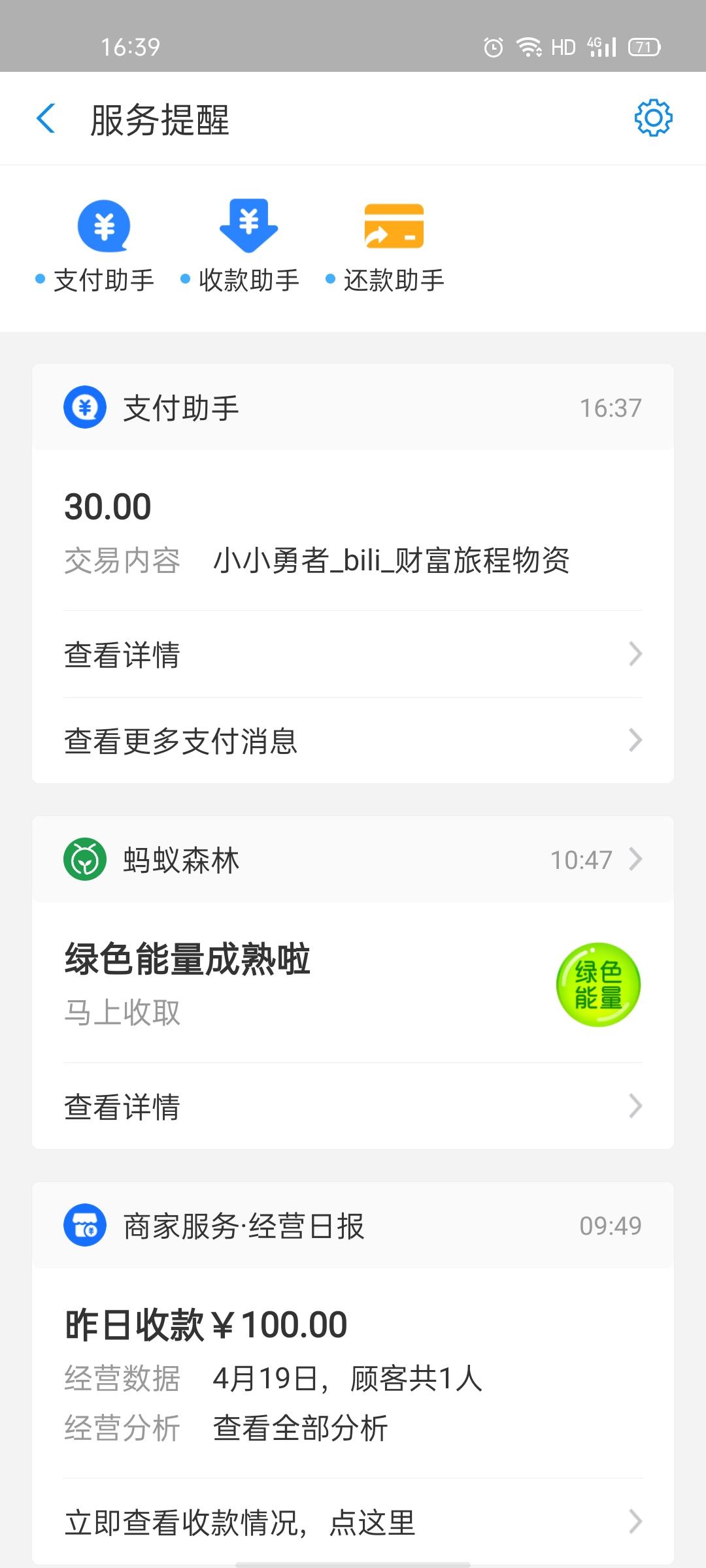Tap the 支付助手 card header icon
706x1568 pixels.
pos(85,406)
